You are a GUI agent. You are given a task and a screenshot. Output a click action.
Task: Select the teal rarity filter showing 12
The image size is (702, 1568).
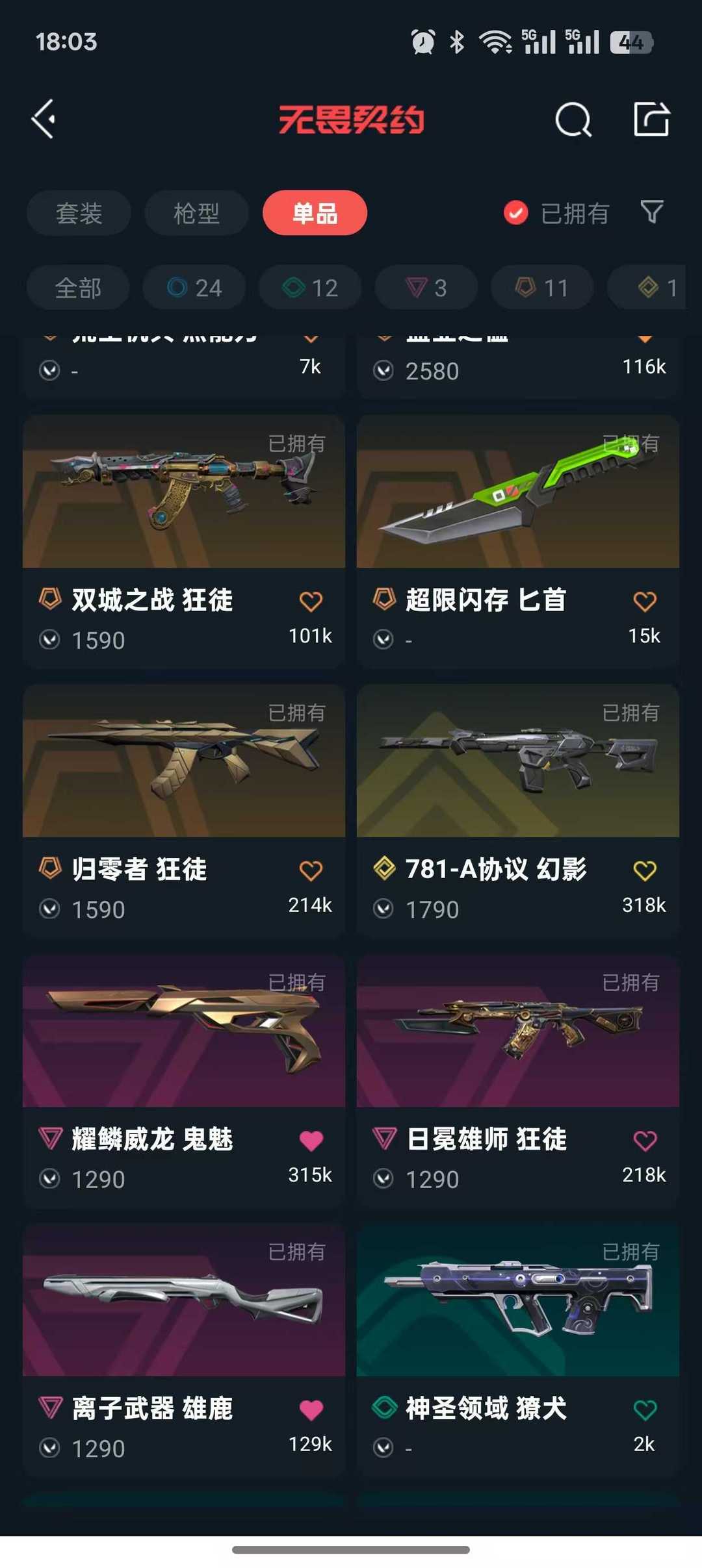point(309,287)
